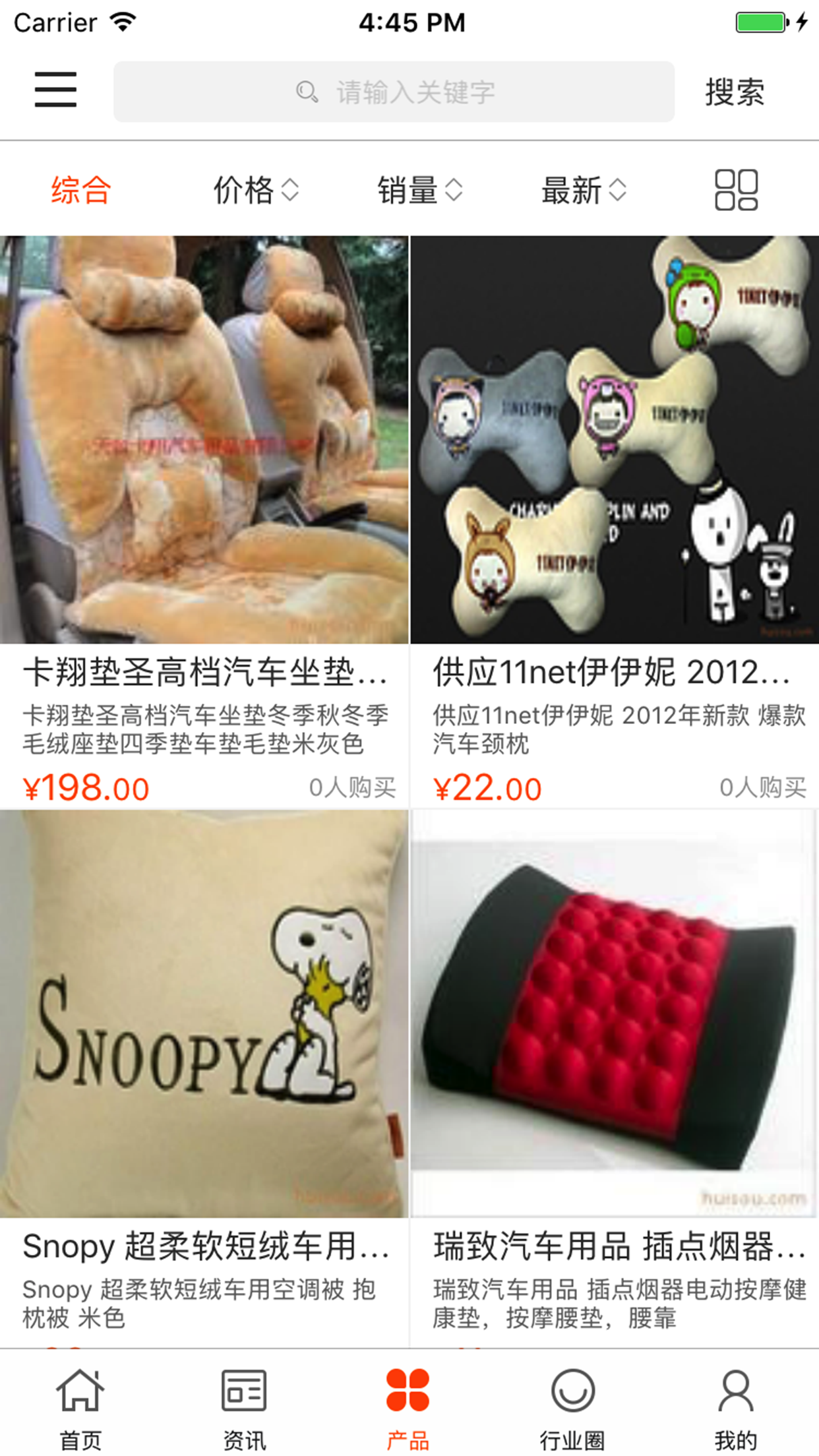Screen dimensions: 819x1456
Task: Open the hamburger menu icon top left
Action: tap(55, 92)
